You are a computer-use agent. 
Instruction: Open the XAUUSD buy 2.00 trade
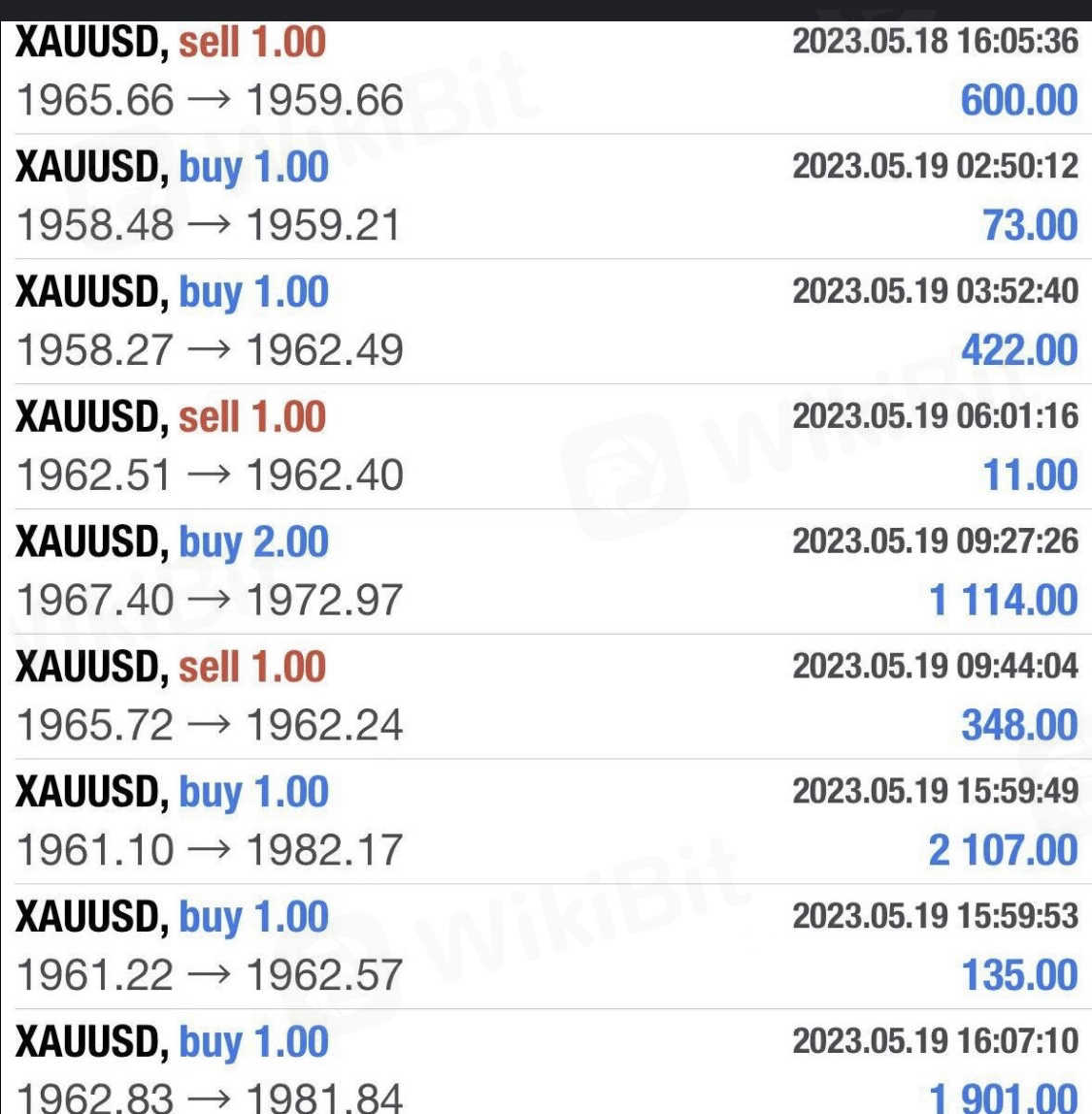546,571
